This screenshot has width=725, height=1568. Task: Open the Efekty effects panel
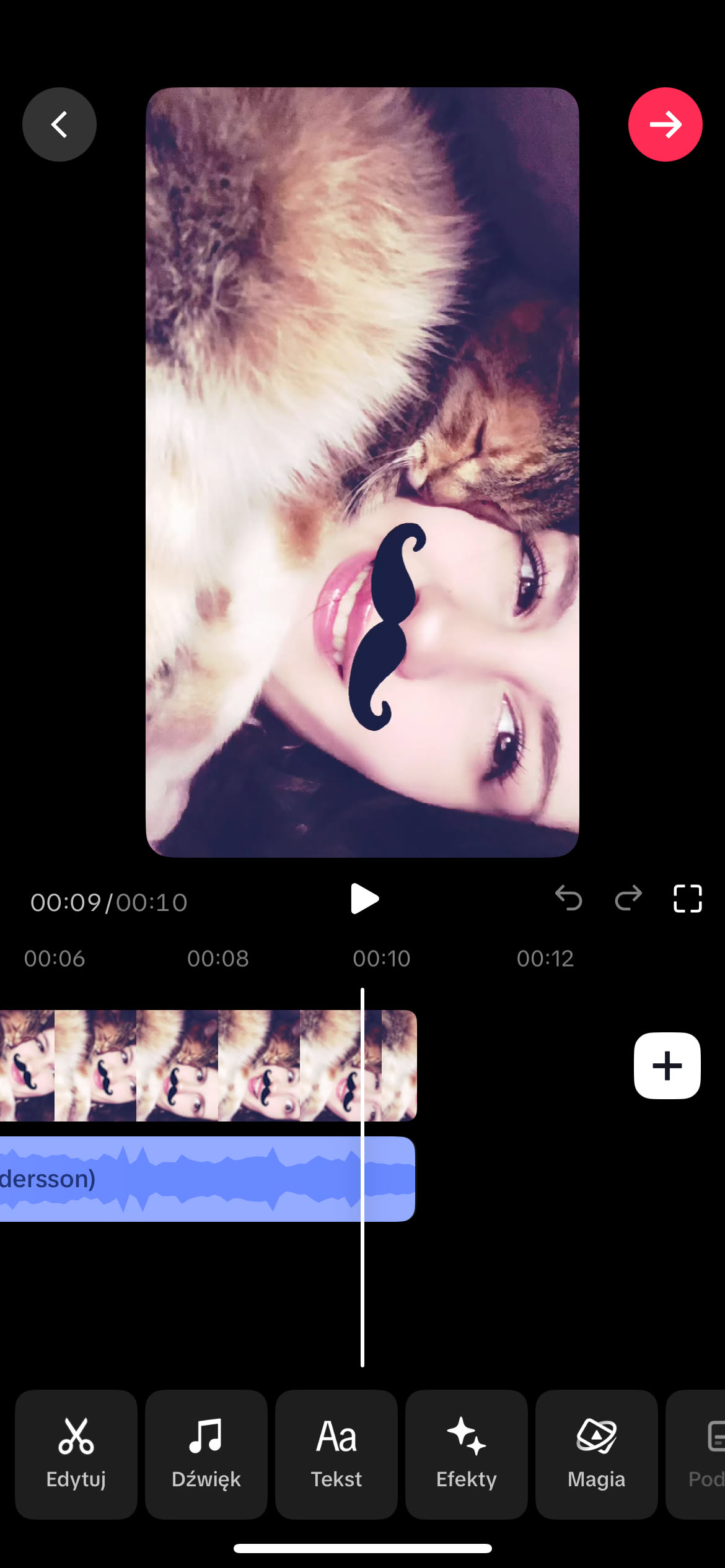[x=467, y=1454]
